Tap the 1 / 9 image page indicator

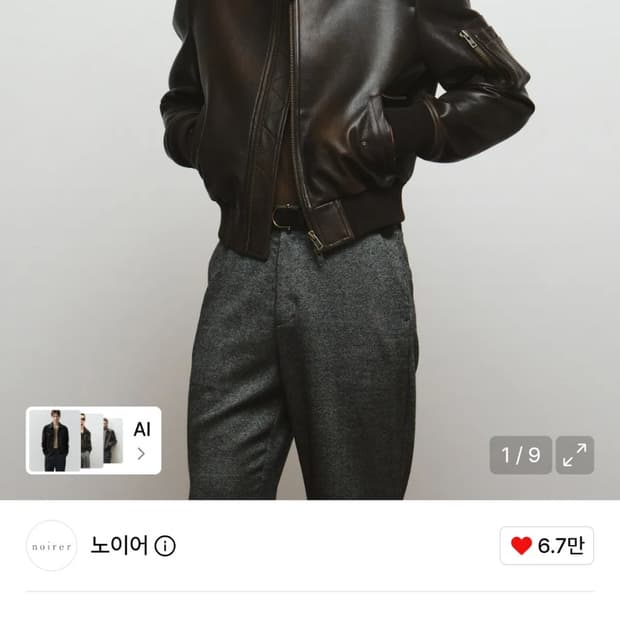tap(520, 455)
